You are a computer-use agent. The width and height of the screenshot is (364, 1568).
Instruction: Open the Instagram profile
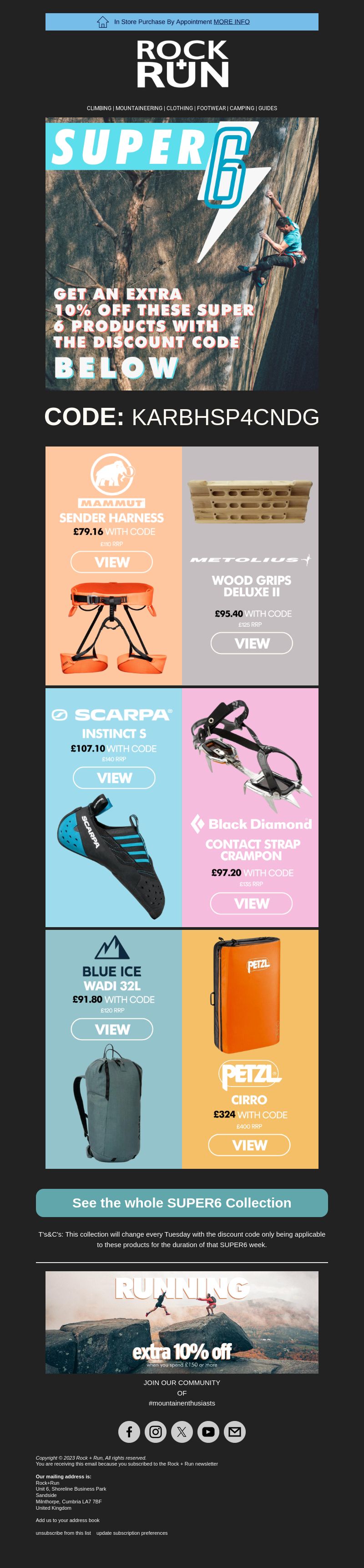coord(155,1431)
